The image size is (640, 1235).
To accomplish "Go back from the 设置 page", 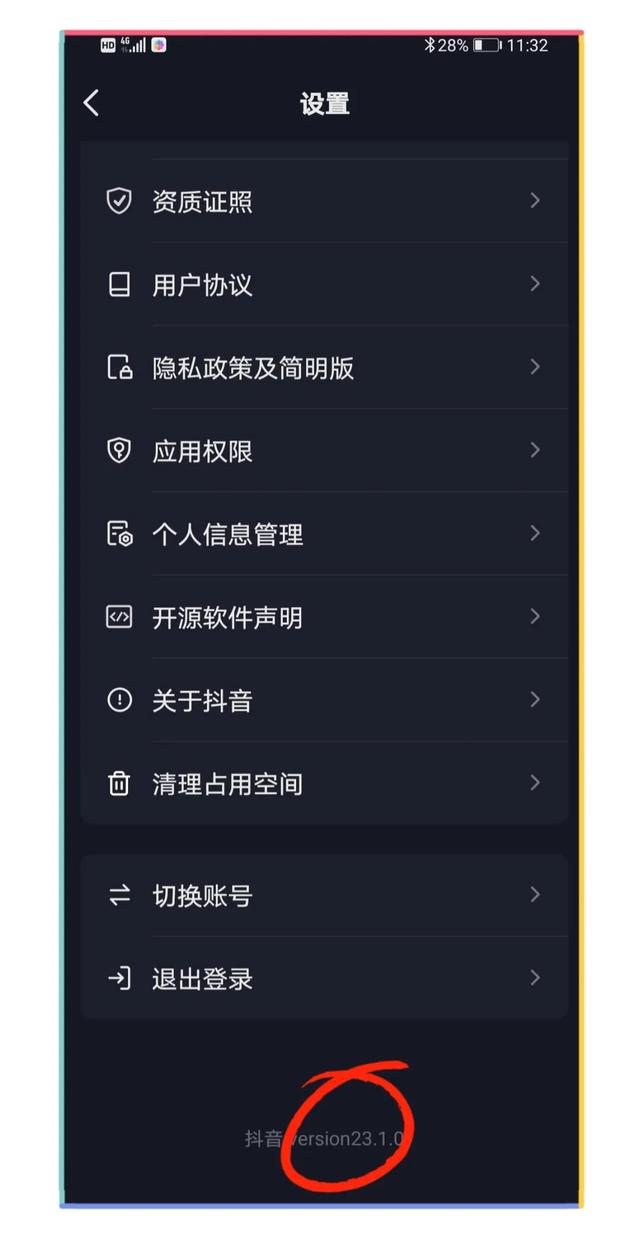I will [92, 103].
